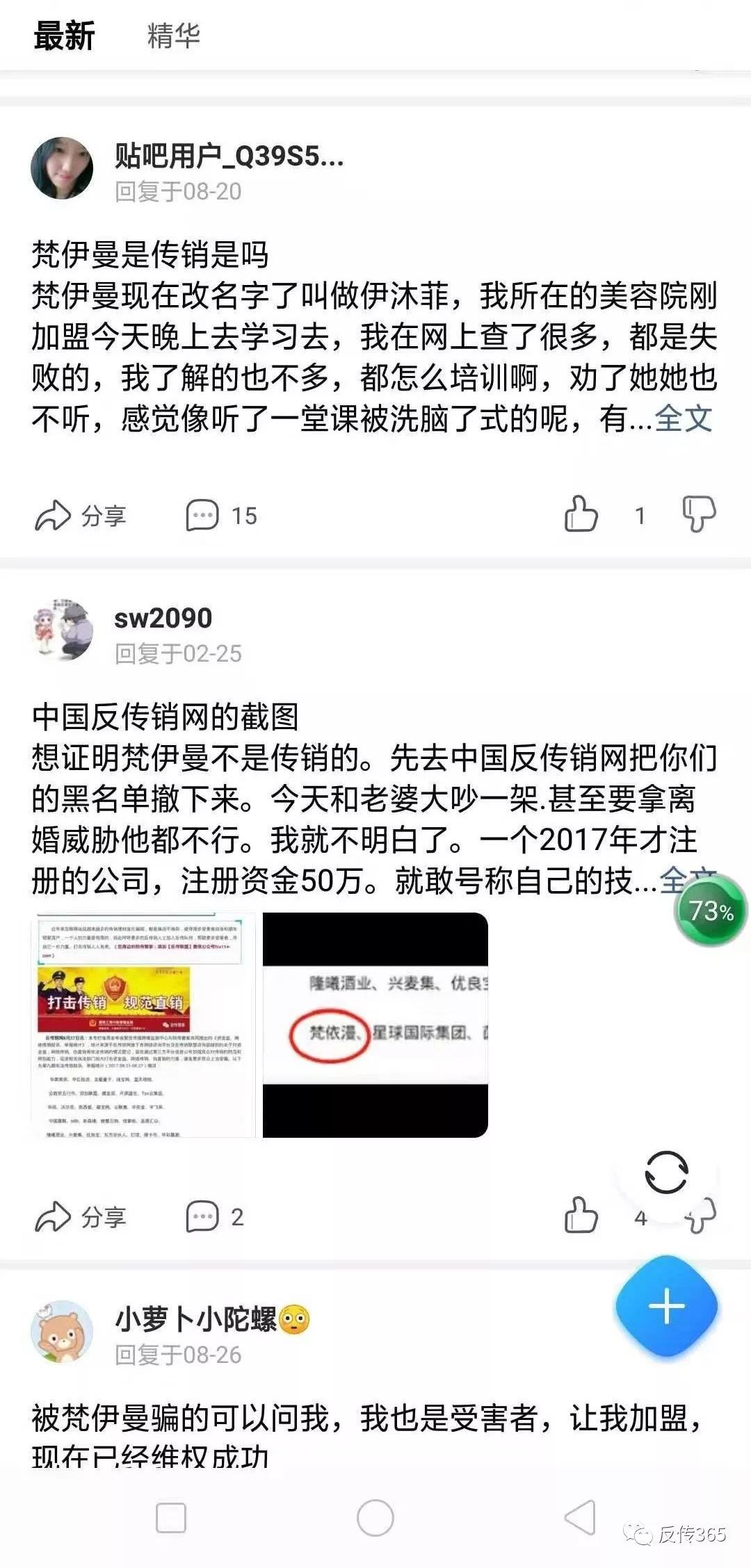
Task: Share the 梵伊曼是传销是吗 post
Action: pyautogui.click(x=80, y=516)
